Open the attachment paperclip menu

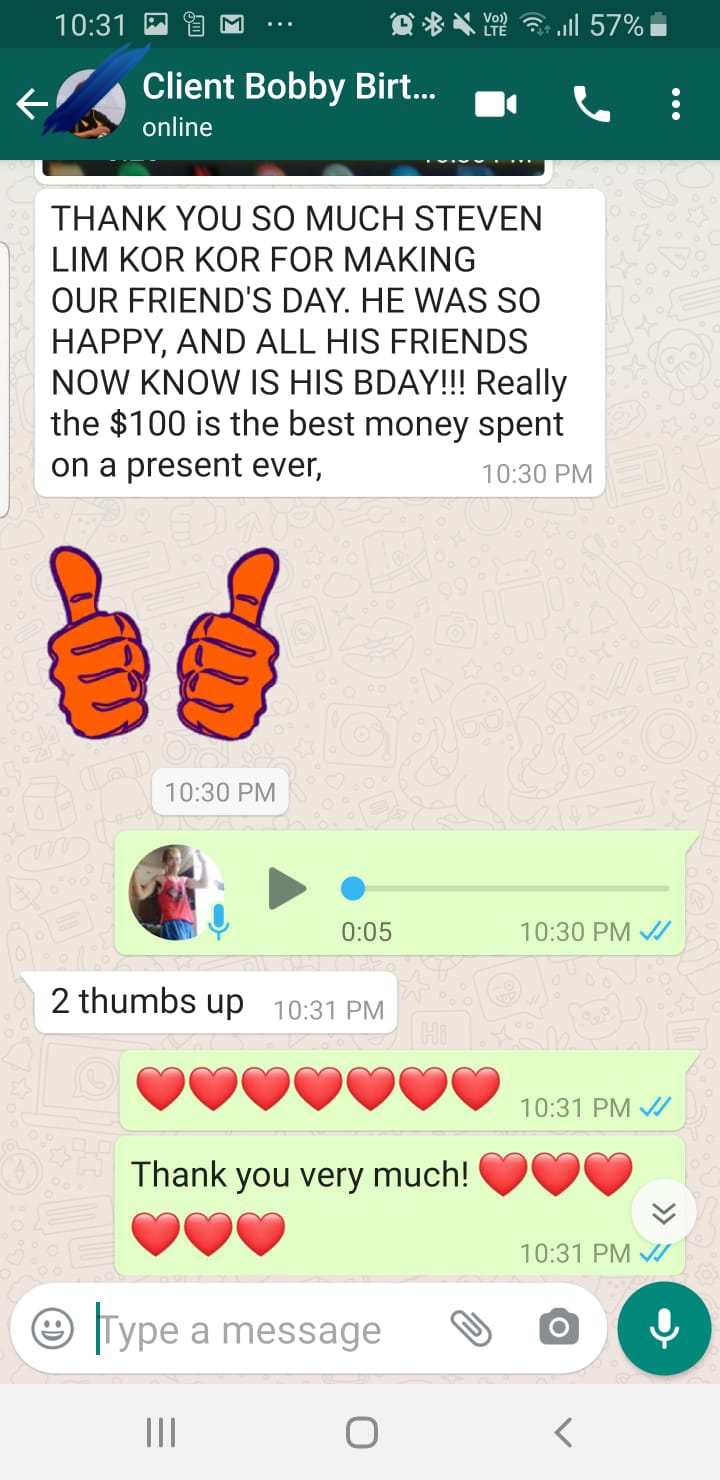click(470, 1328)
